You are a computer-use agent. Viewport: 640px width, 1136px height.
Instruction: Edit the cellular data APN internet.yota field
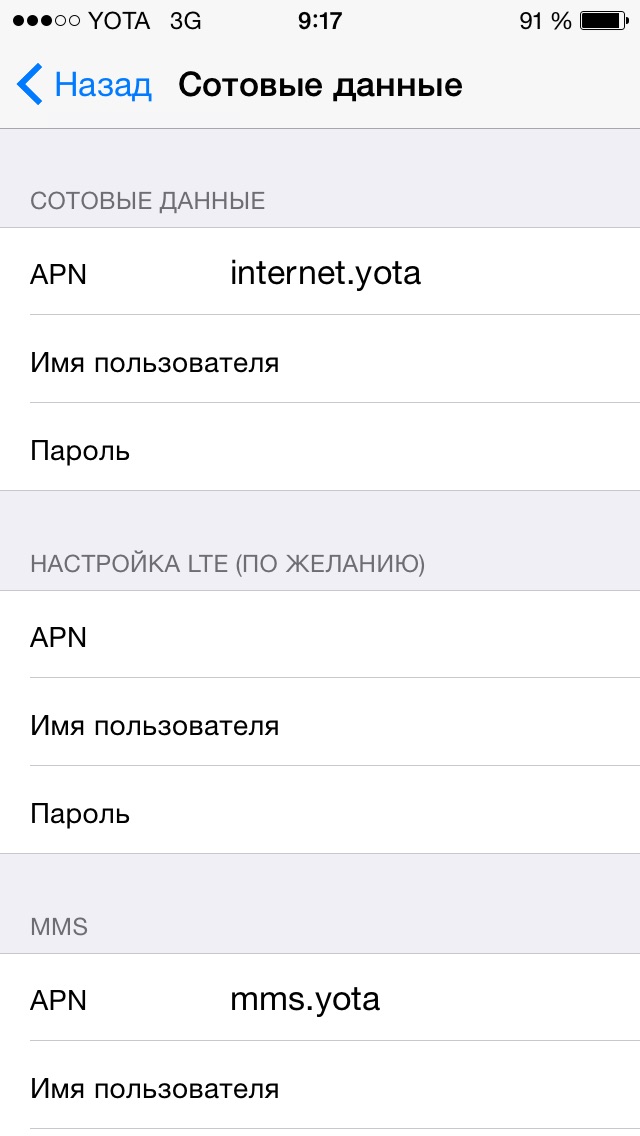pyautogui.click(x=325, y=273)
